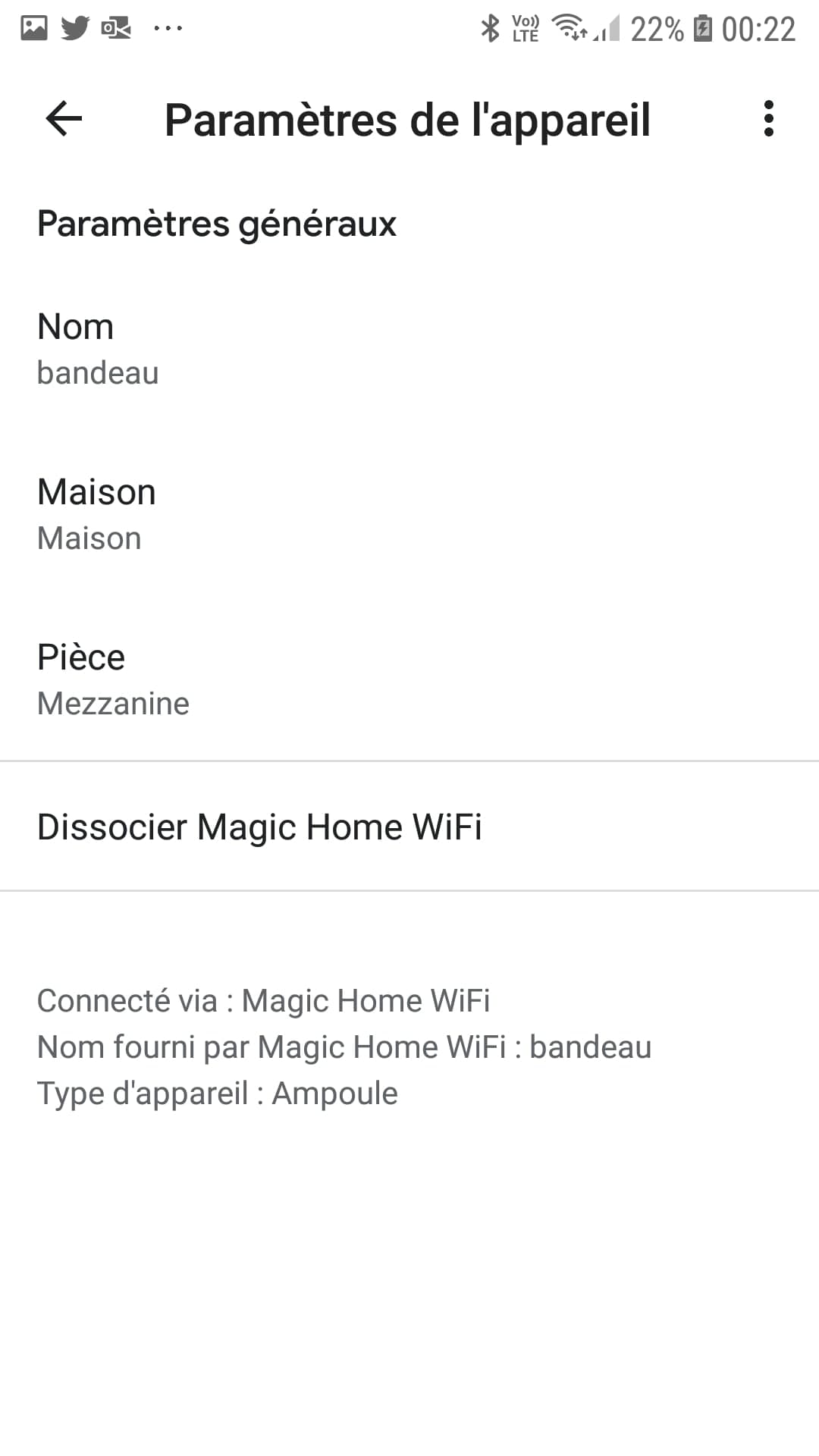Open the three-dot overflow menu
This screenshot has height=1456, width=819.
click(768, 119)
